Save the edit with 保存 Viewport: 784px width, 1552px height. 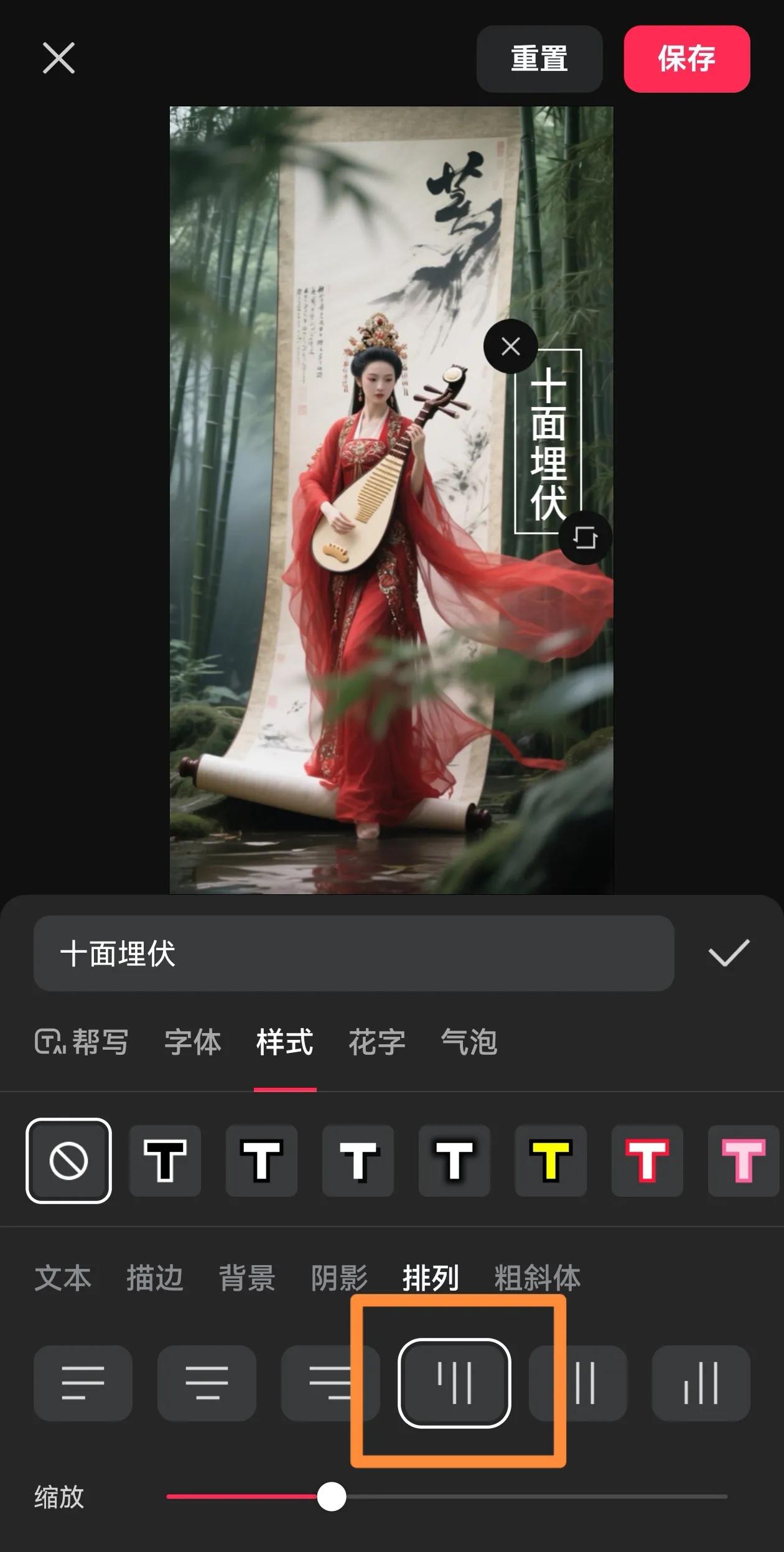(686, 59)
